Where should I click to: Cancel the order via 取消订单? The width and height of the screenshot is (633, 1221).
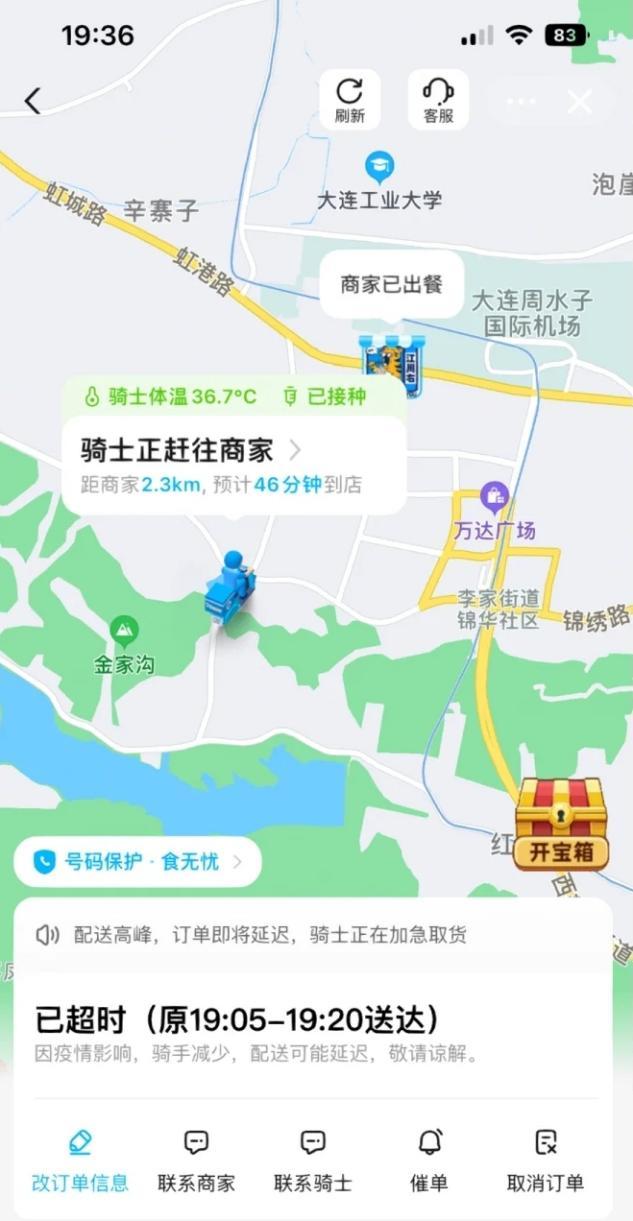[x=545, y=1161]
